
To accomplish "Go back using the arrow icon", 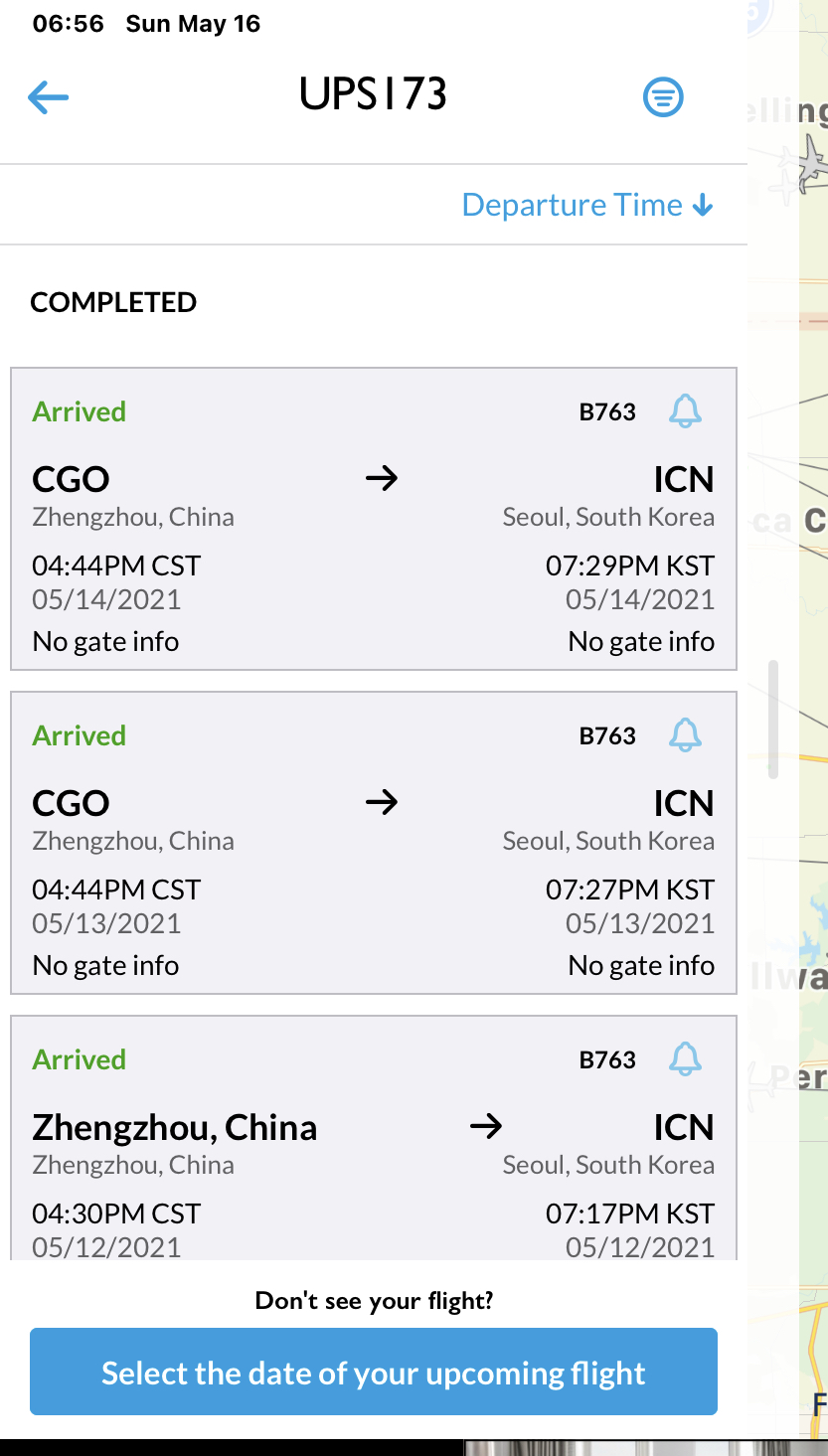I will [48, 97].
